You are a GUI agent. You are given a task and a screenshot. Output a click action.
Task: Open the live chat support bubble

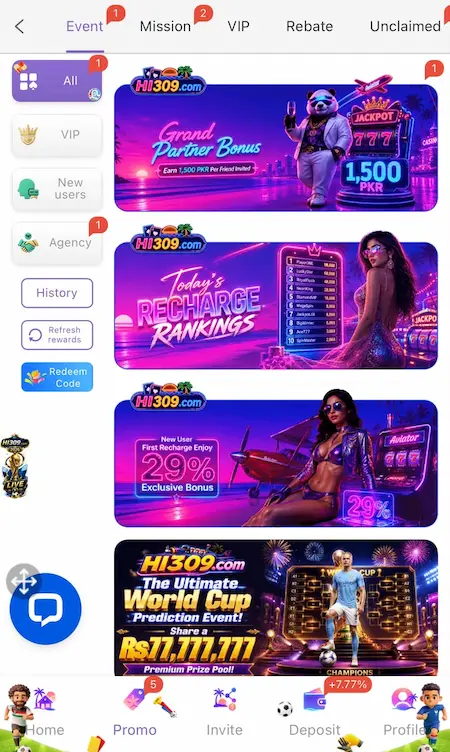point(46,609)
